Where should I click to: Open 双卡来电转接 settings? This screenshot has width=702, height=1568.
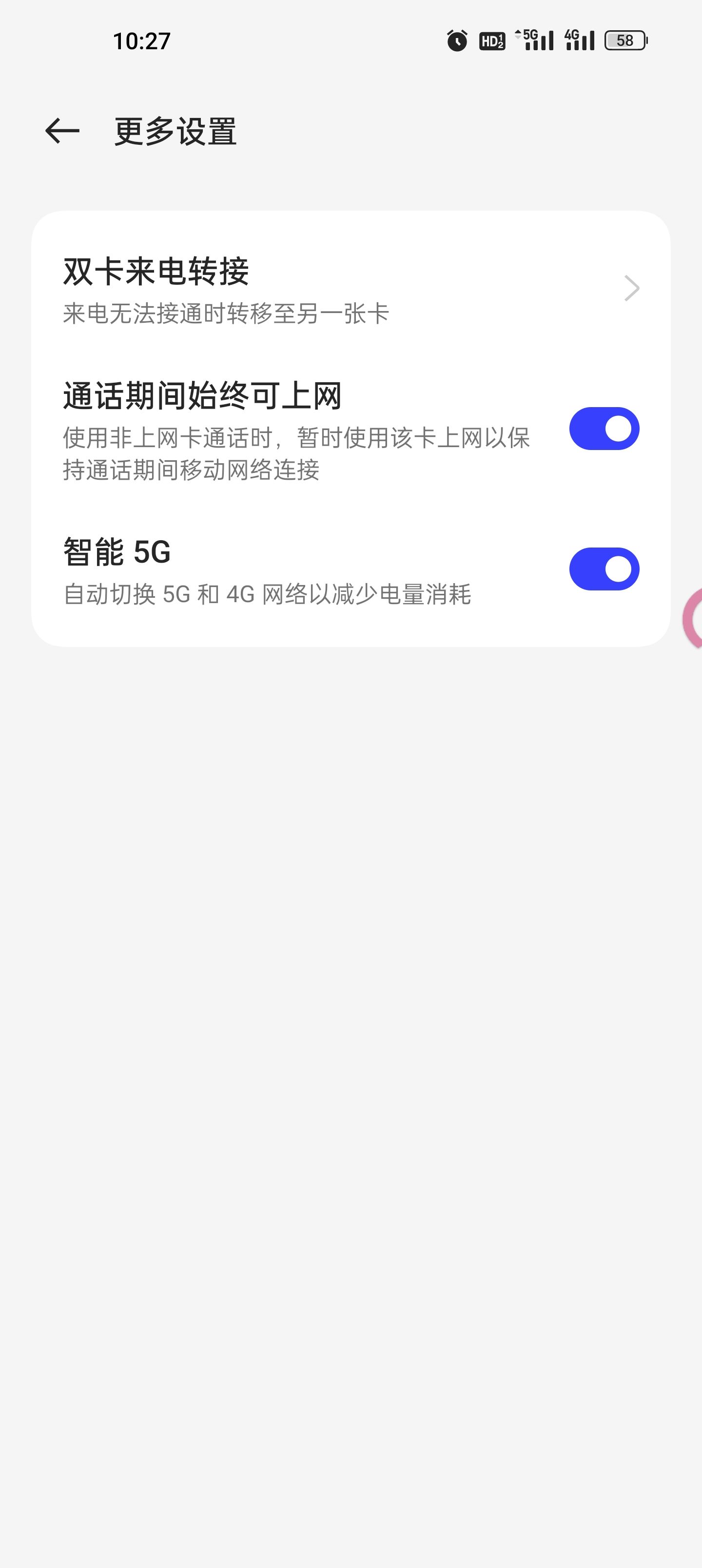coord(351,289)
